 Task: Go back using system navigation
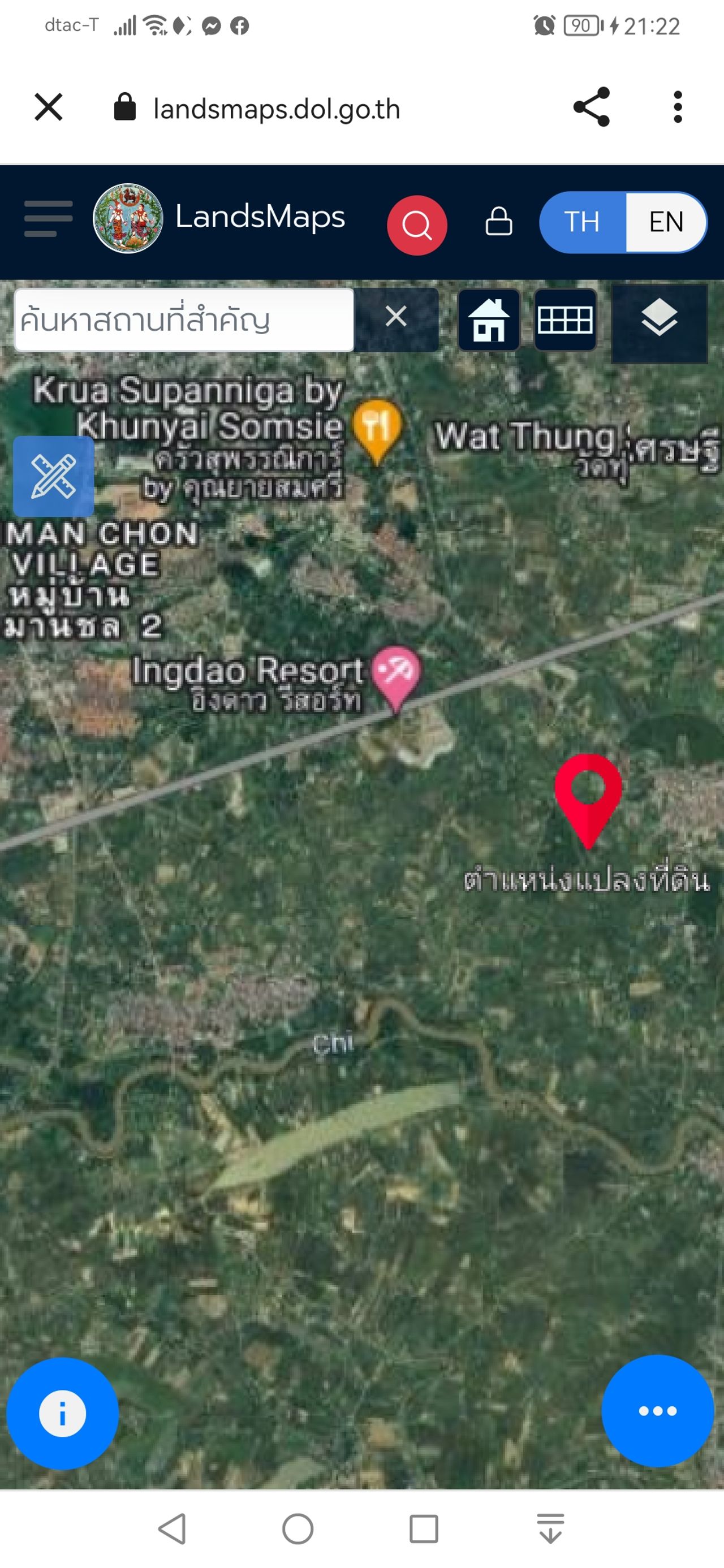coord(173,1528)
